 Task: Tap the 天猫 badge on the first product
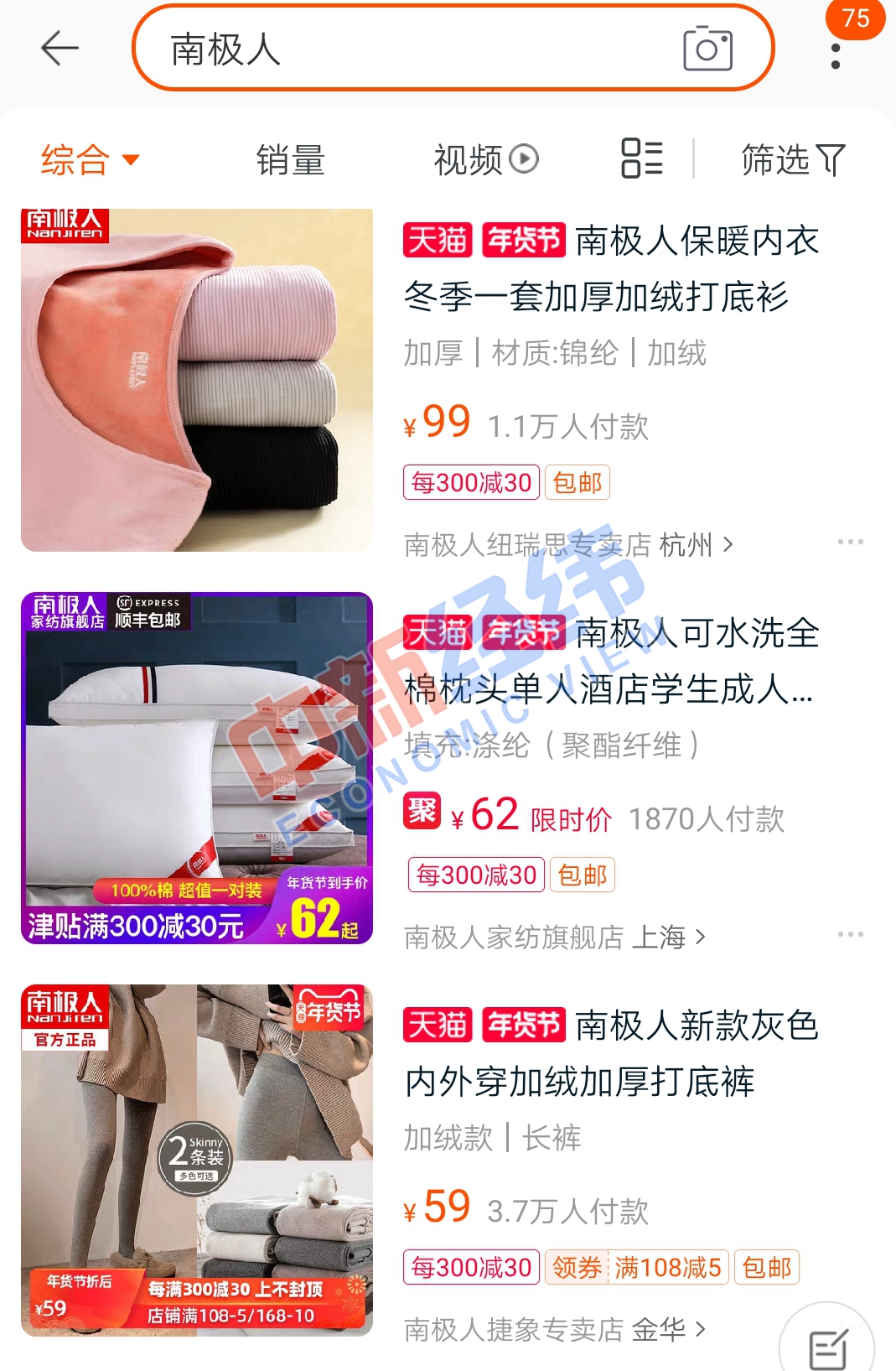(437, 241)
